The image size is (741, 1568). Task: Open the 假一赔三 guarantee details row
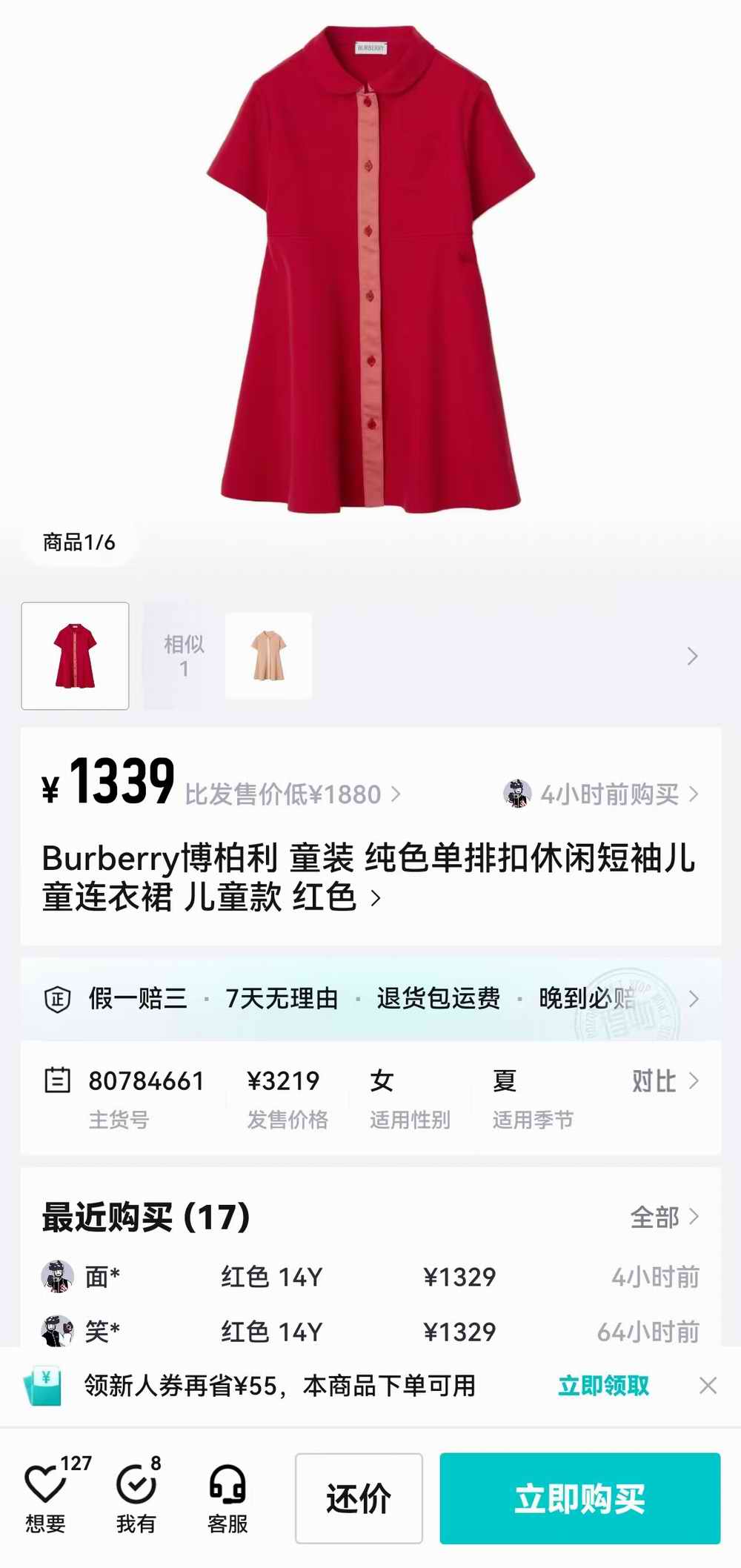click(x=370, y=998)
